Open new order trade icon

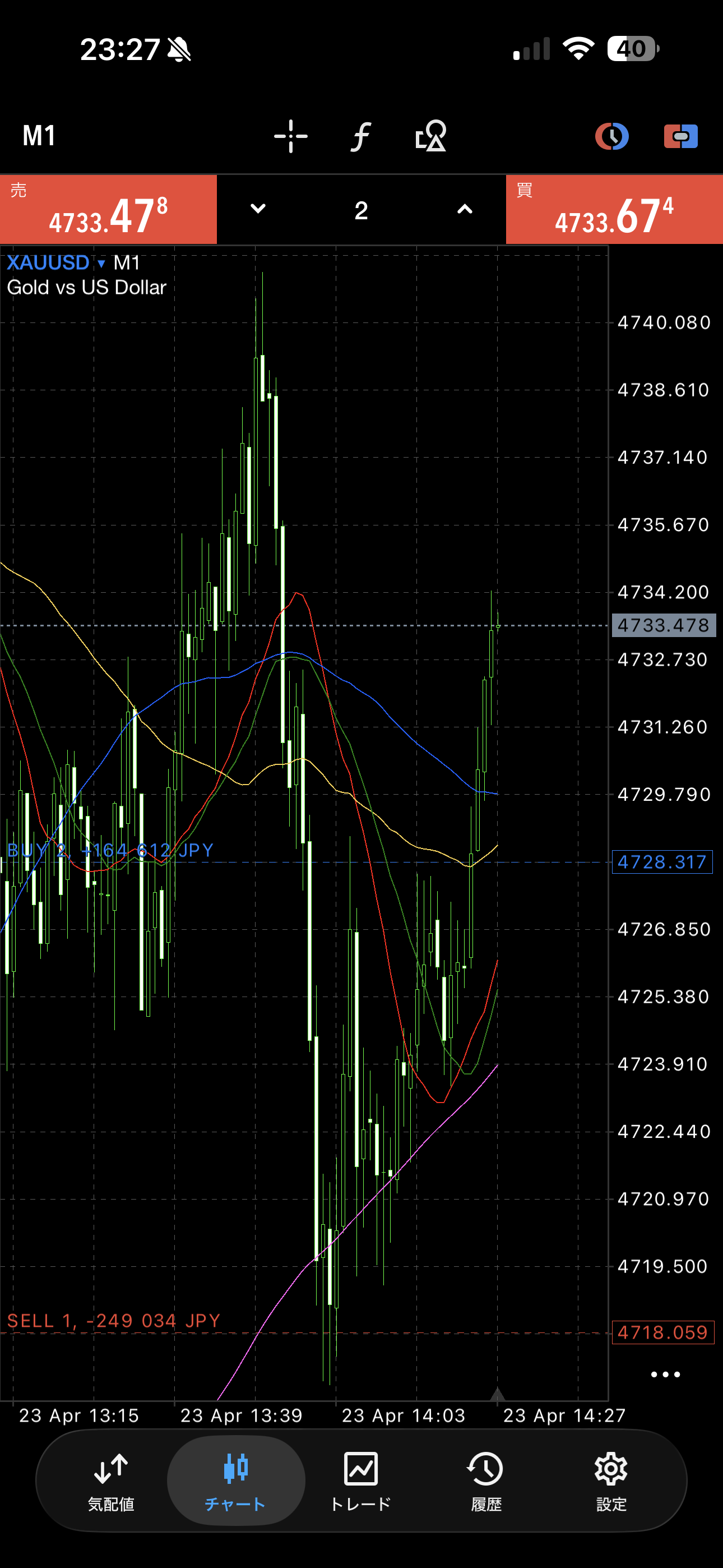680,136
